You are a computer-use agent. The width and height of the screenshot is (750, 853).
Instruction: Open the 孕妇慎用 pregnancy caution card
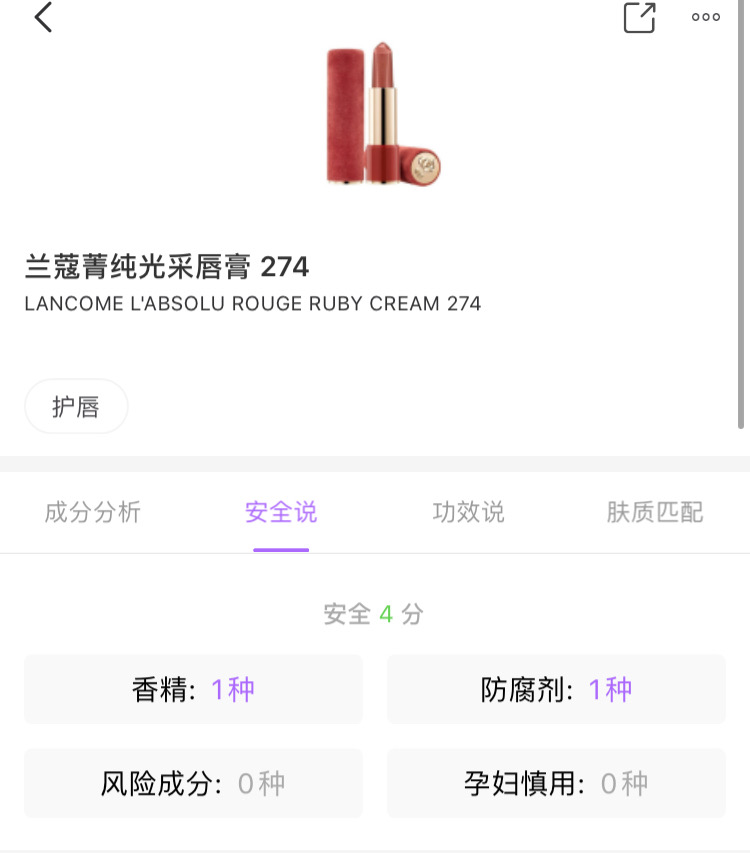556,784
